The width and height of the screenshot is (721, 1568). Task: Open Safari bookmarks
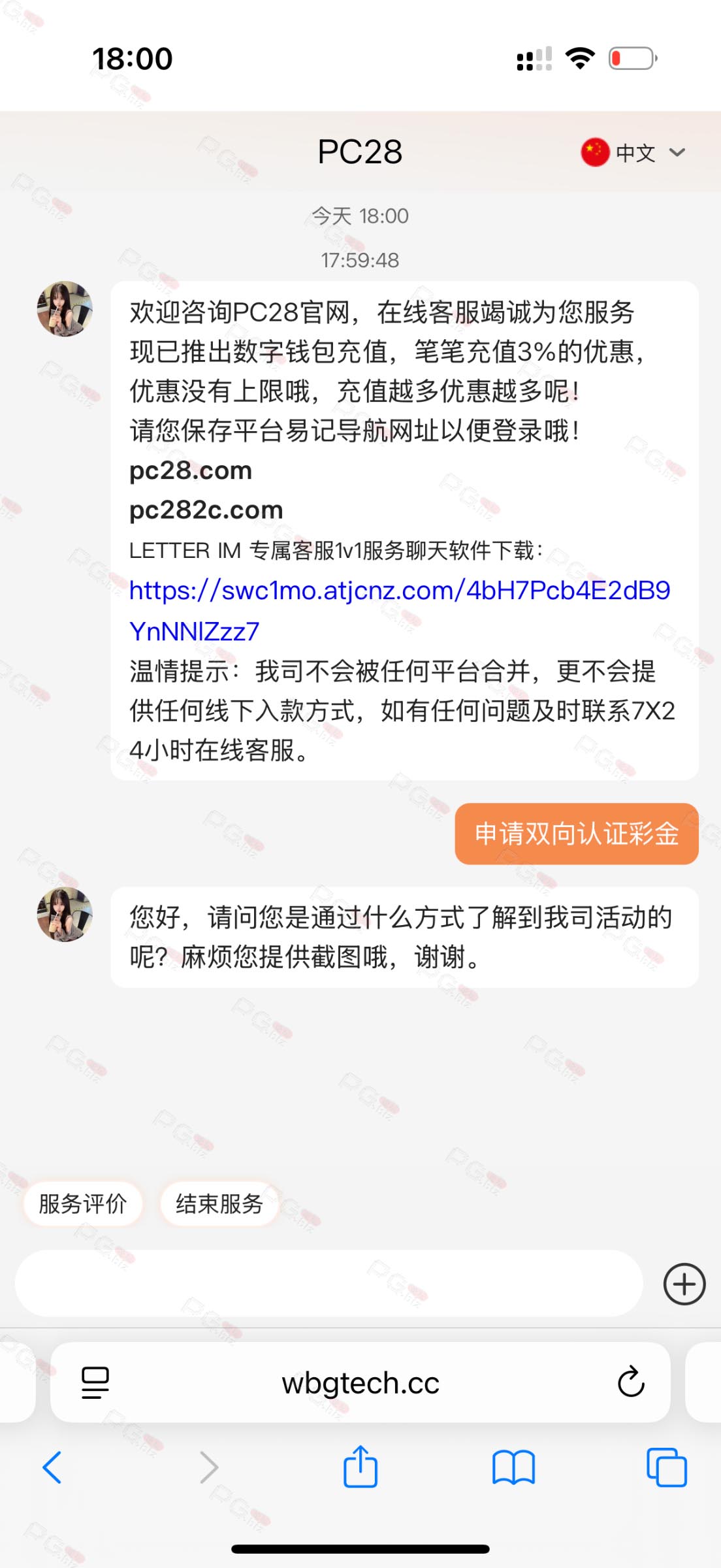tap(513, 1467)
